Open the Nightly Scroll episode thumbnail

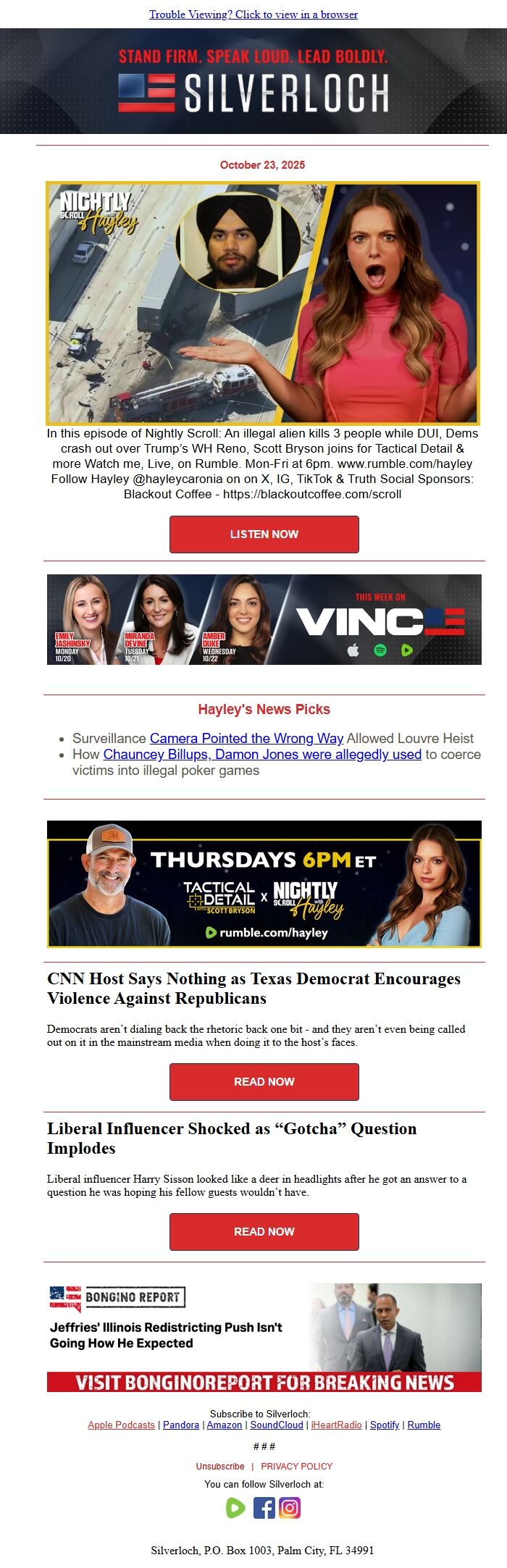(x=263, y=303)
